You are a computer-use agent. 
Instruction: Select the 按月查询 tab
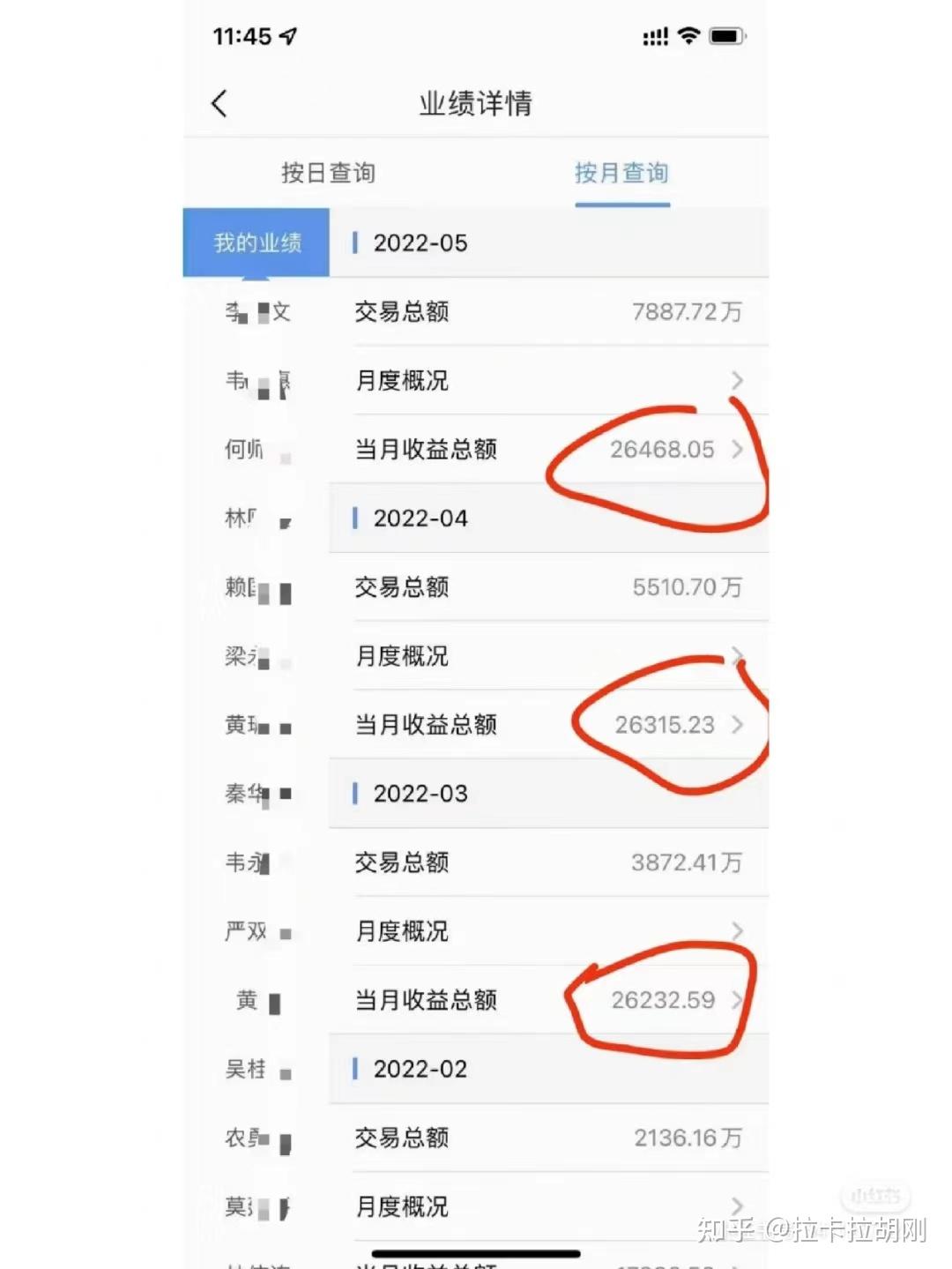click(621, 173)
